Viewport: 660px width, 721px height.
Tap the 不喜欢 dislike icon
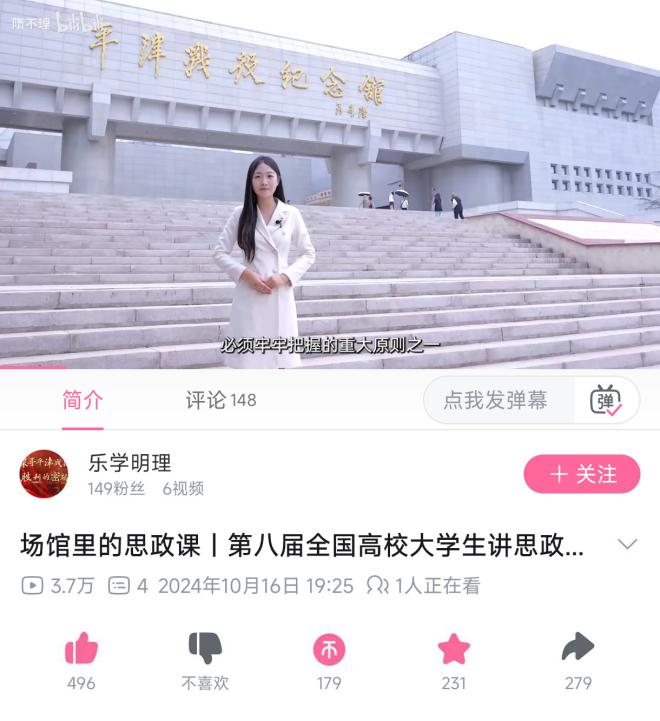pos(205,649)
